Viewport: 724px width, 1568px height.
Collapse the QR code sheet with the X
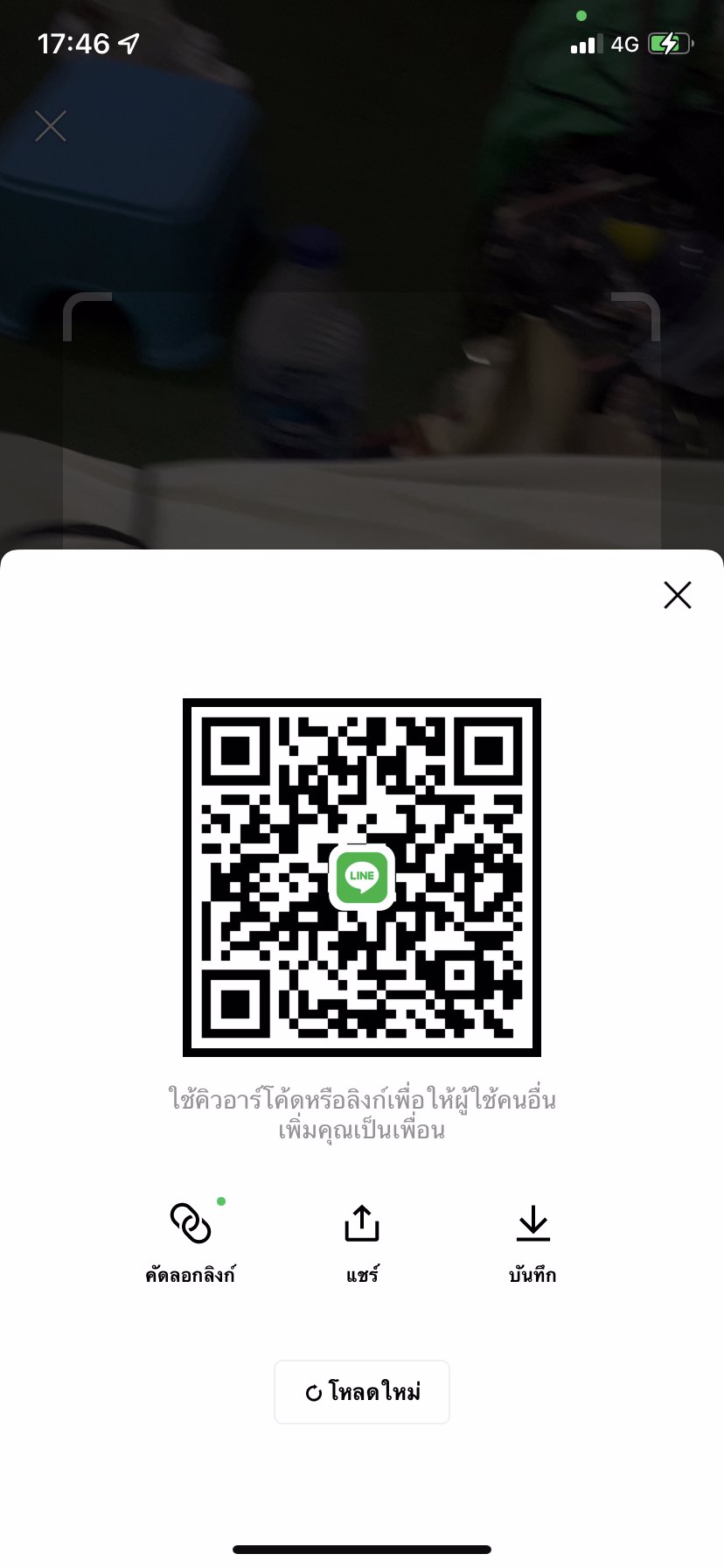(677, 594)
